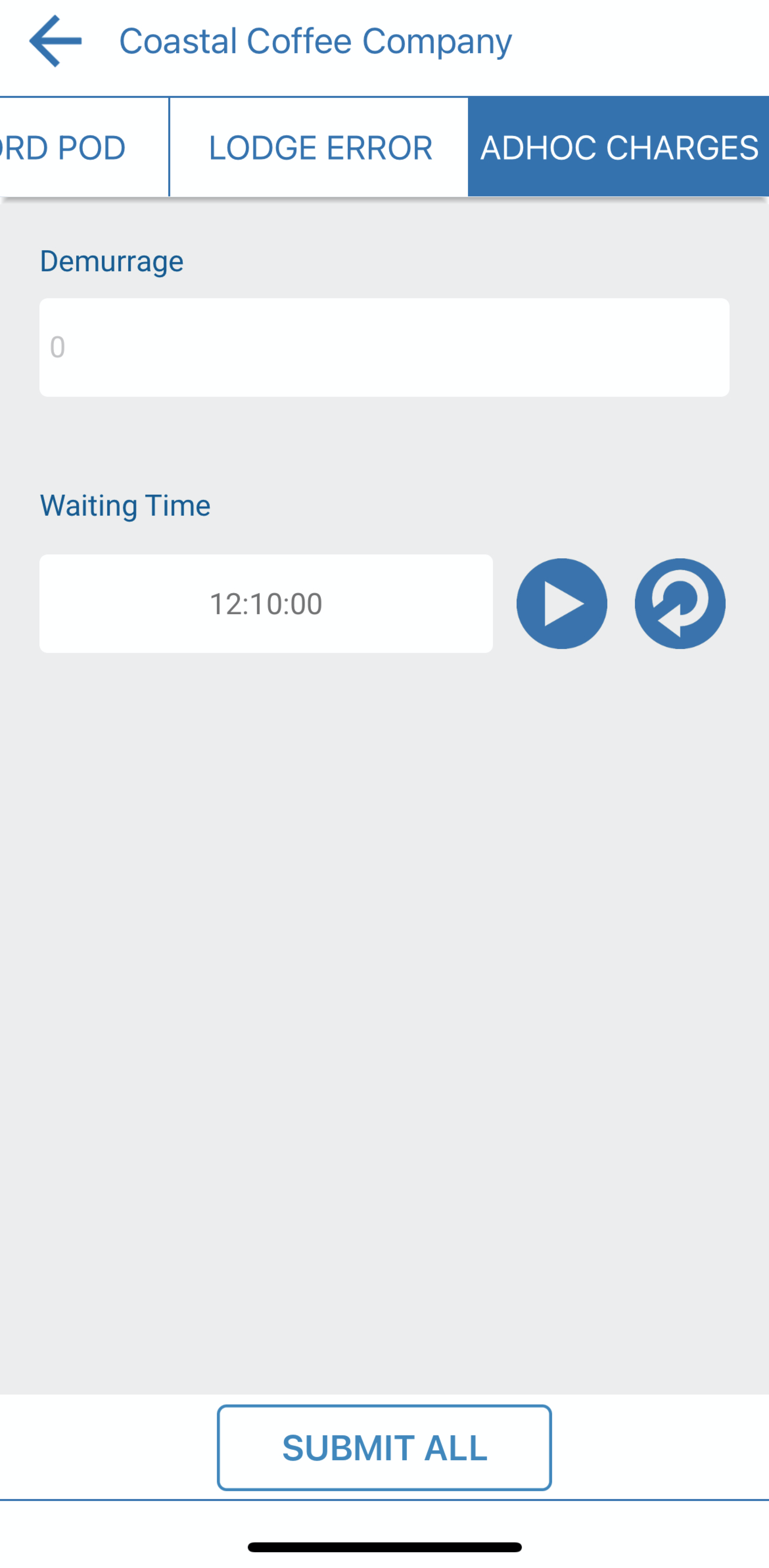
Task: Open the Waiting Time field showing 12:10:00
Action: (x=266, y=603)
